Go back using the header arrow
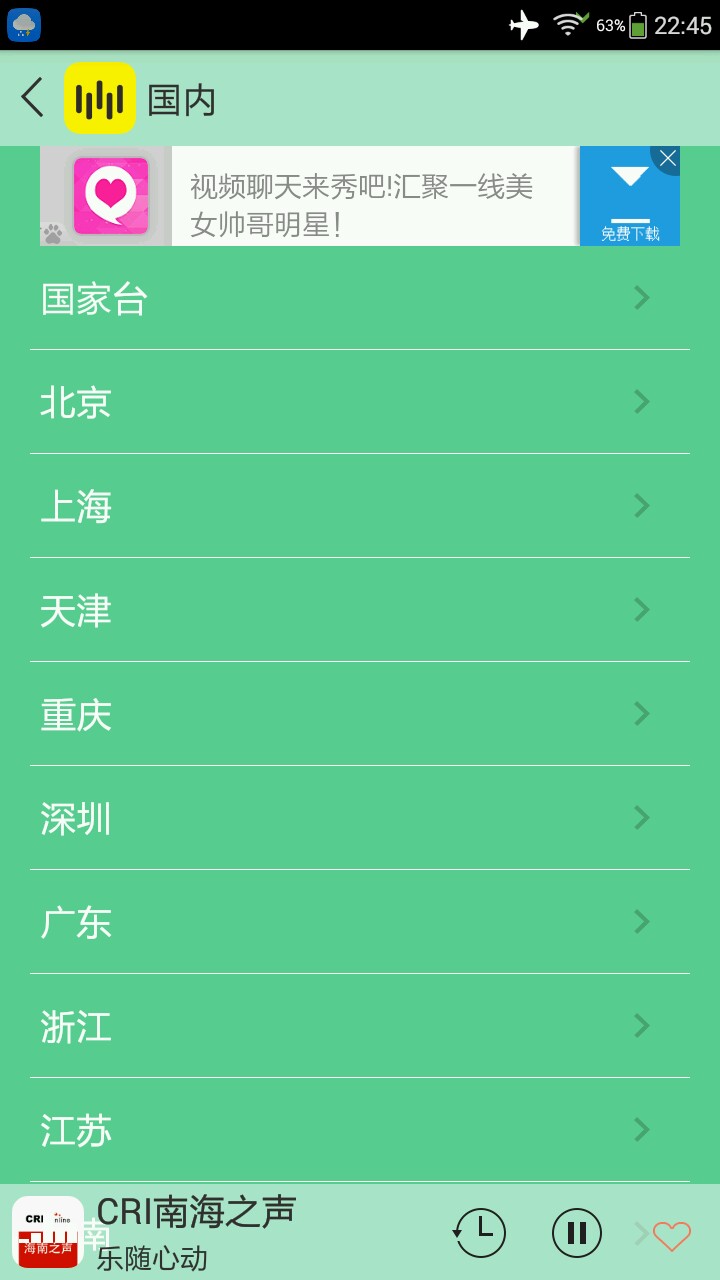720x1280 pixels. pyautogui.click(x=33, y=98)
